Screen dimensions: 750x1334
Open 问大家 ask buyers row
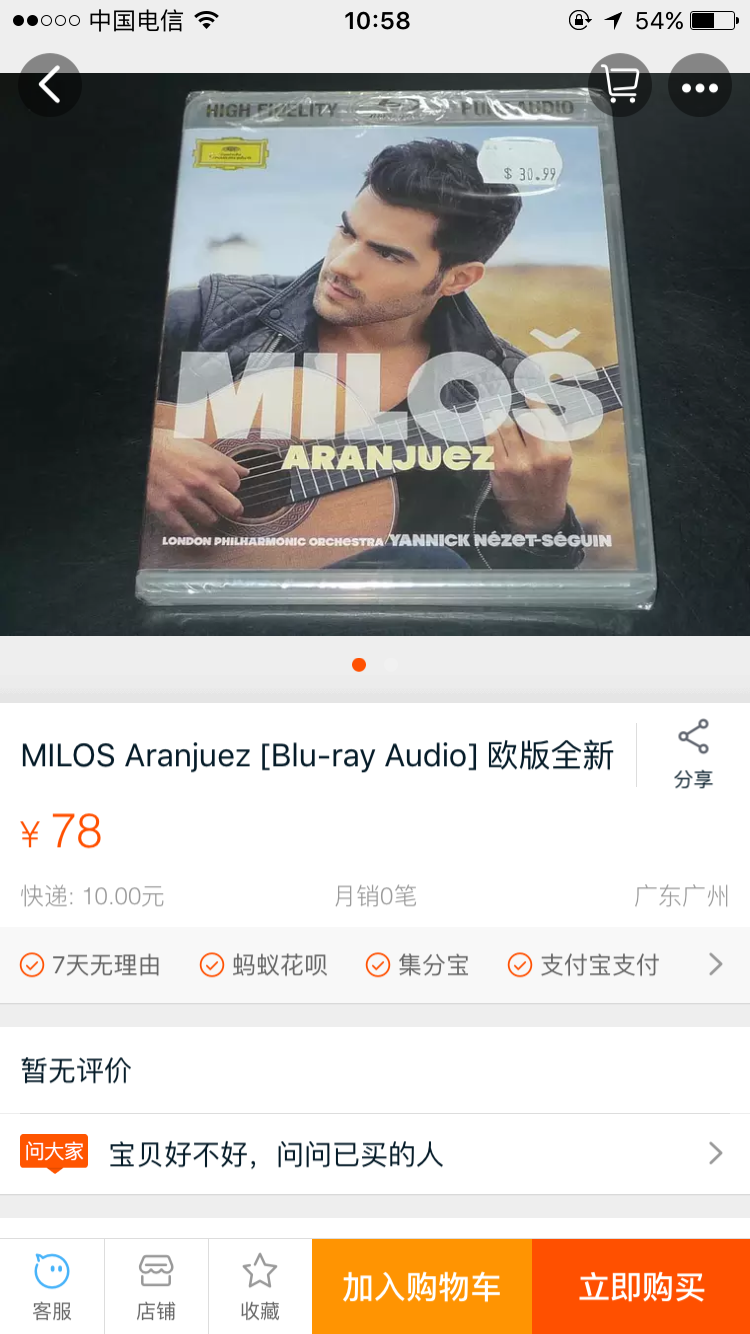375,1154
